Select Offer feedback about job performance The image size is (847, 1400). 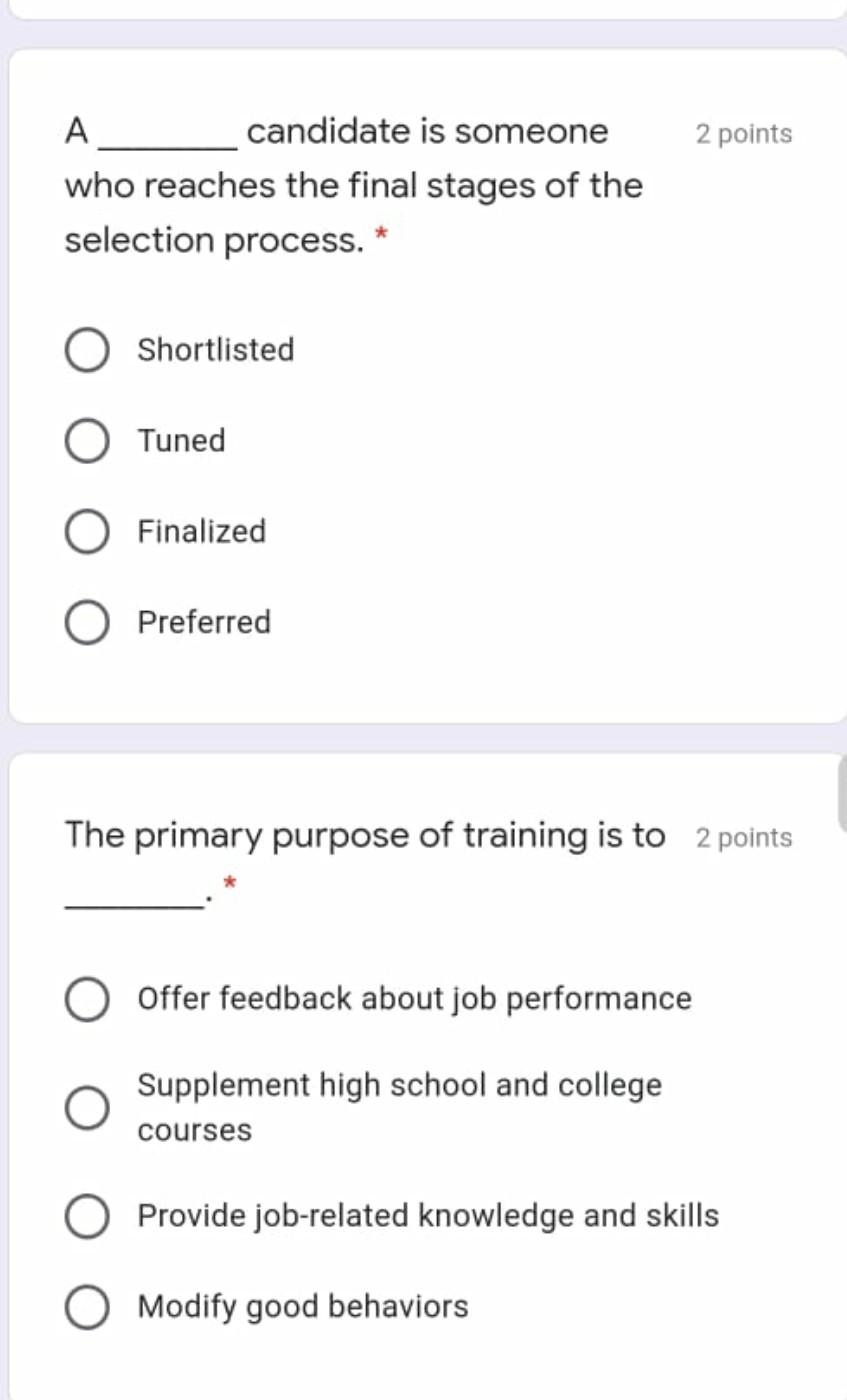88,1000
